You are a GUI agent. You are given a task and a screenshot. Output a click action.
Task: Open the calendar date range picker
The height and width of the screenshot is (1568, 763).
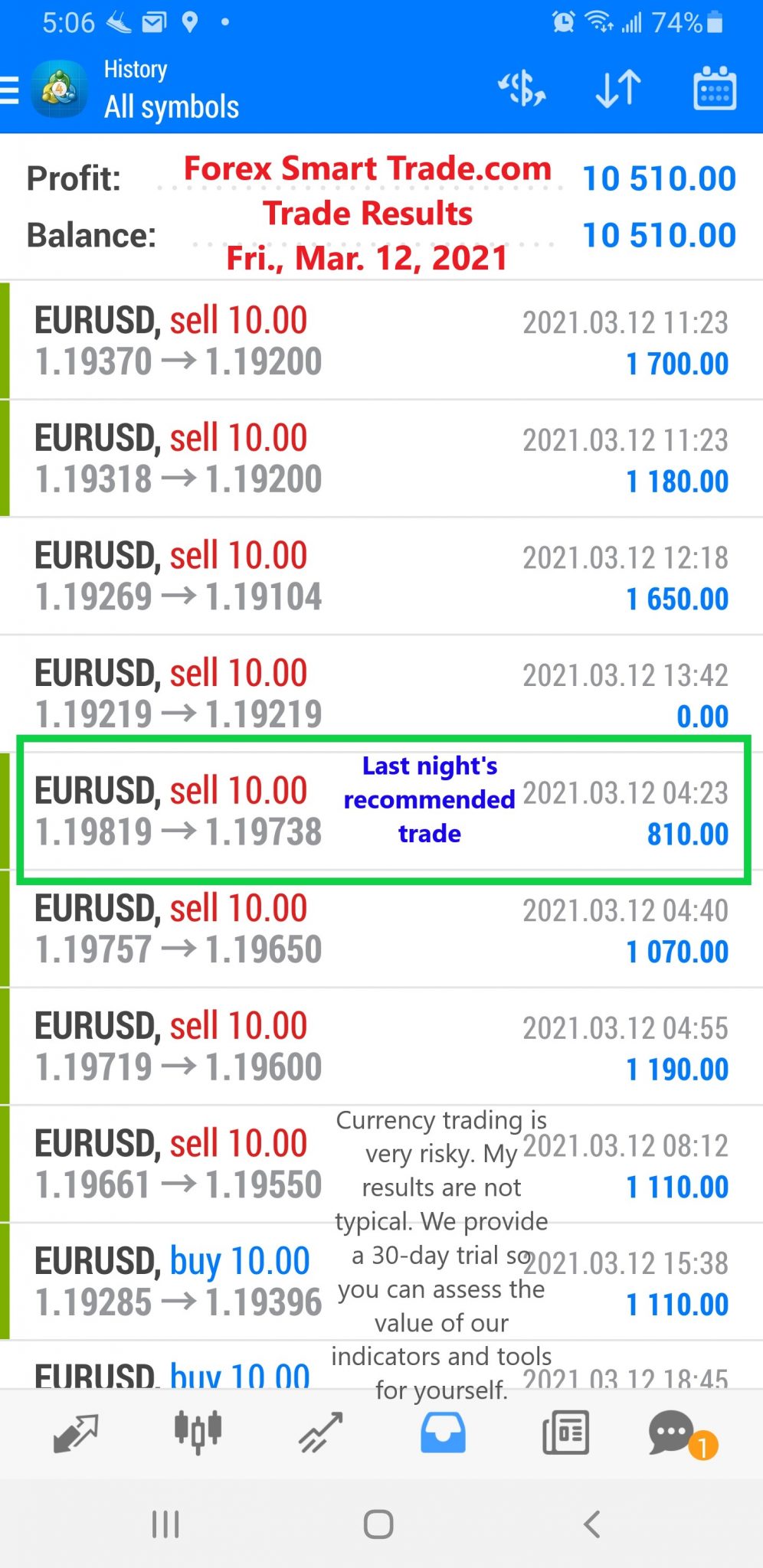pos(714,89)
